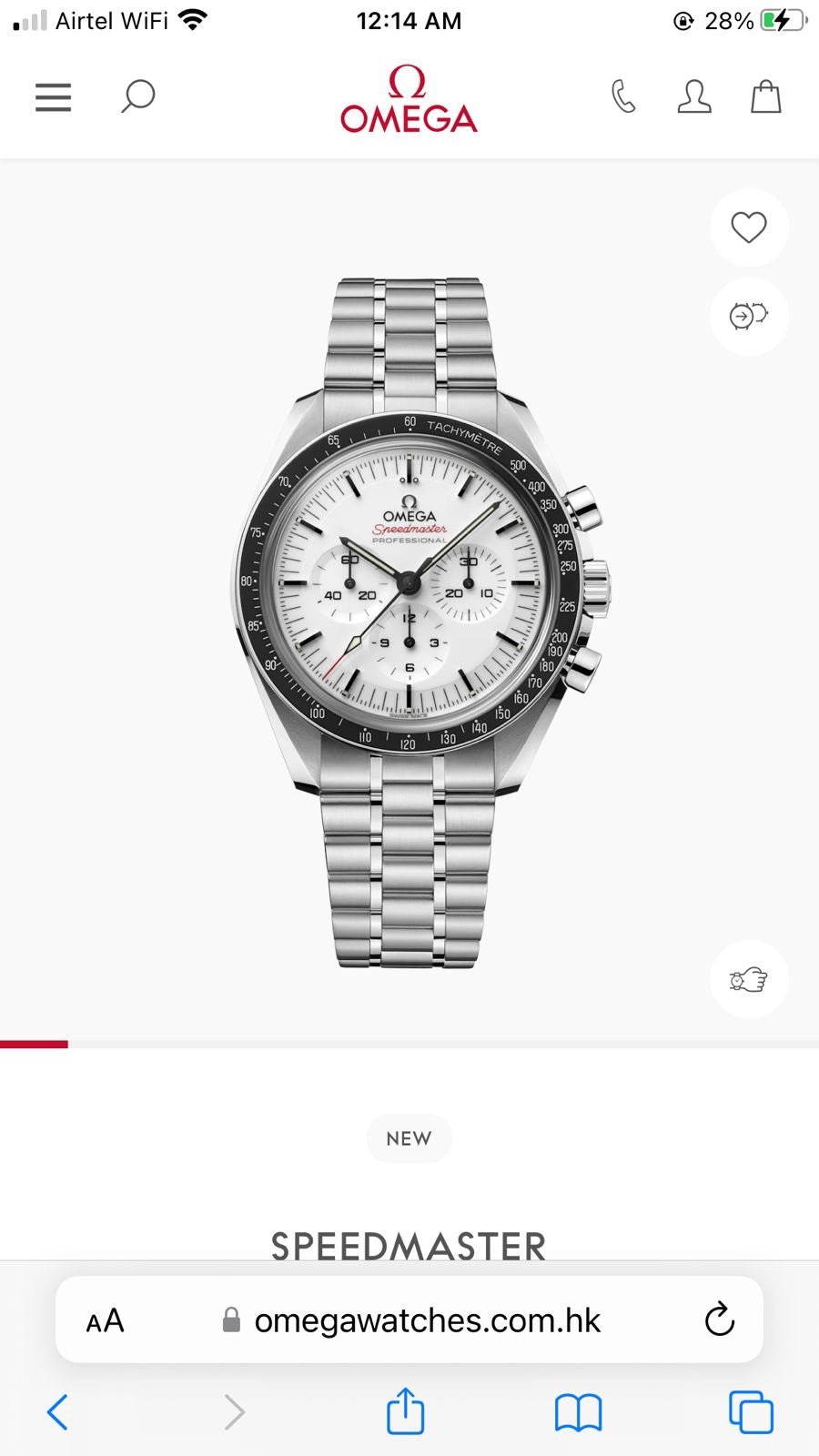The height and width of the screenshot is (1456, 819).
Task: Open the hamburger menu
Action: [53, 97]
